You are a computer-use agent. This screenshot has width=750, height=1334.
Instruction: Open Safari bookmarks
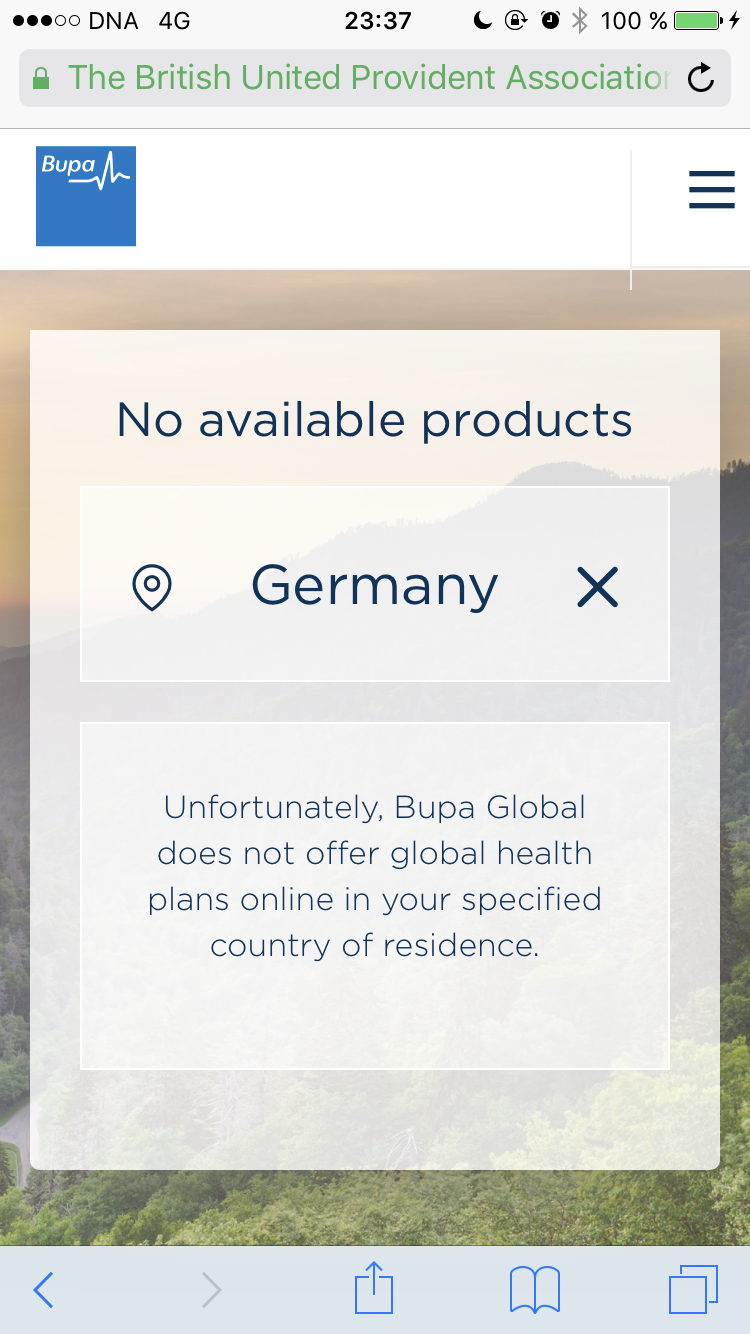(534, 1290)
